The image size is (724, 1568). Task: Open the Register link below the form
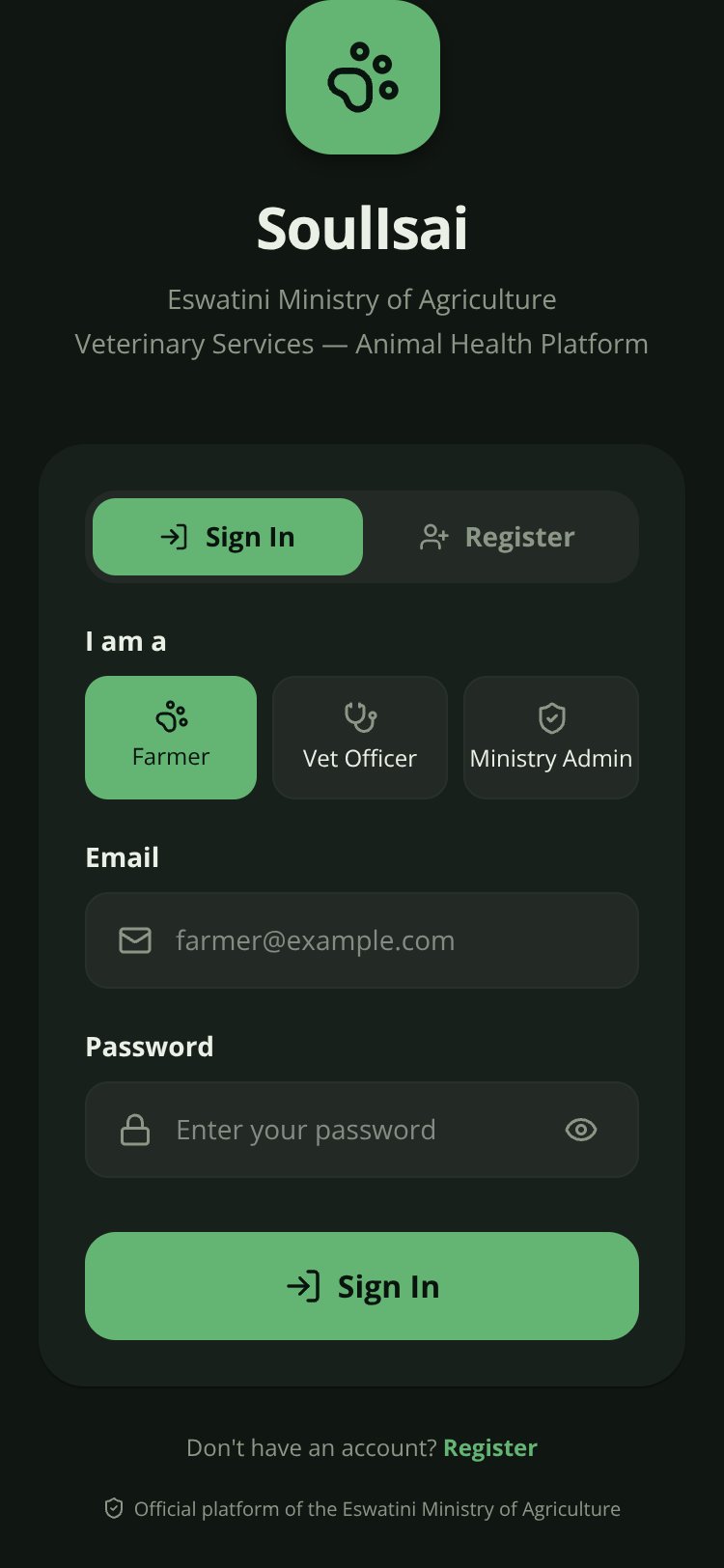point(490,1448)
